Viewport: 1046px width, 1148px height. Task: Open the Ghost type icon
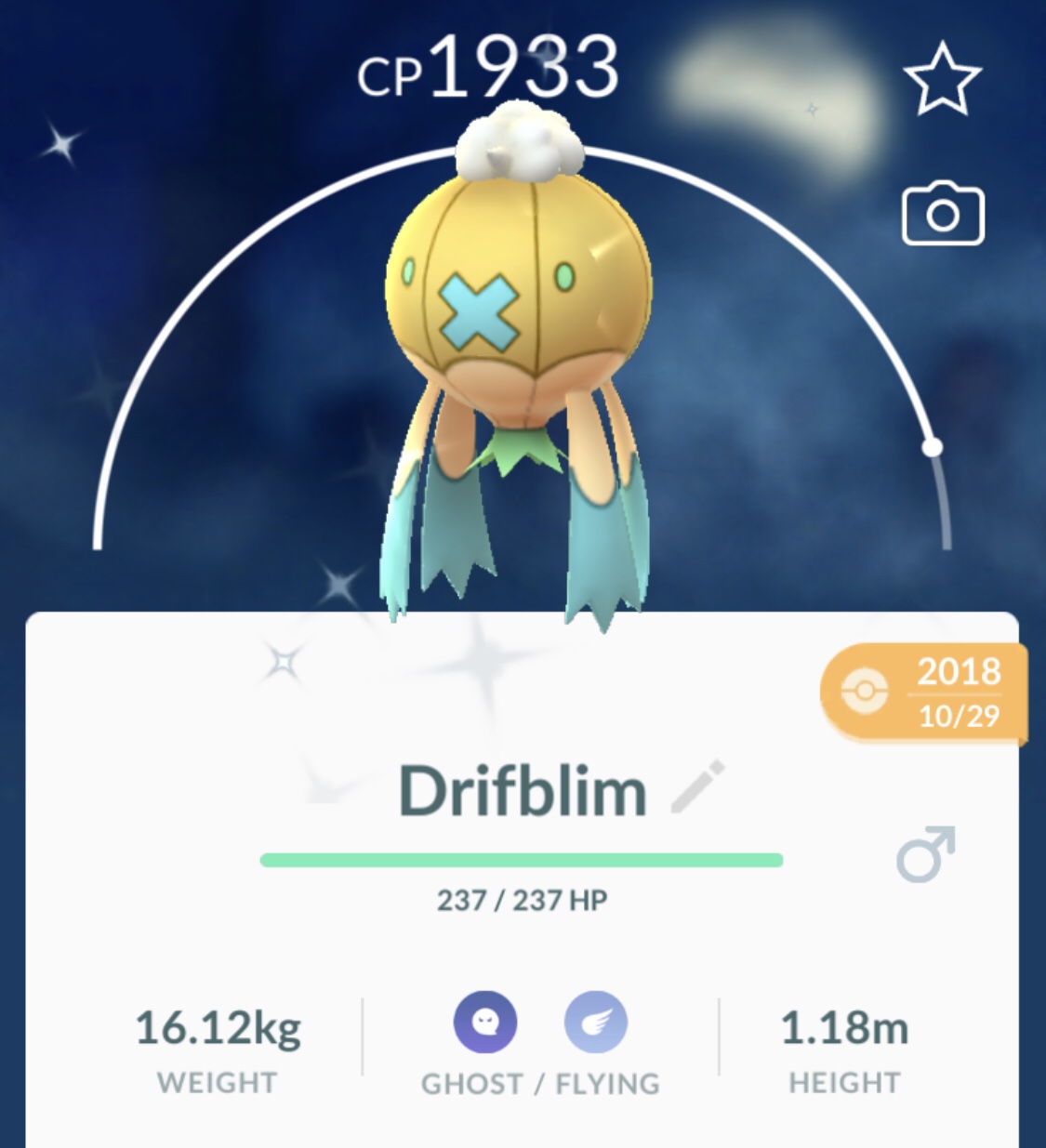(484, 1023)
